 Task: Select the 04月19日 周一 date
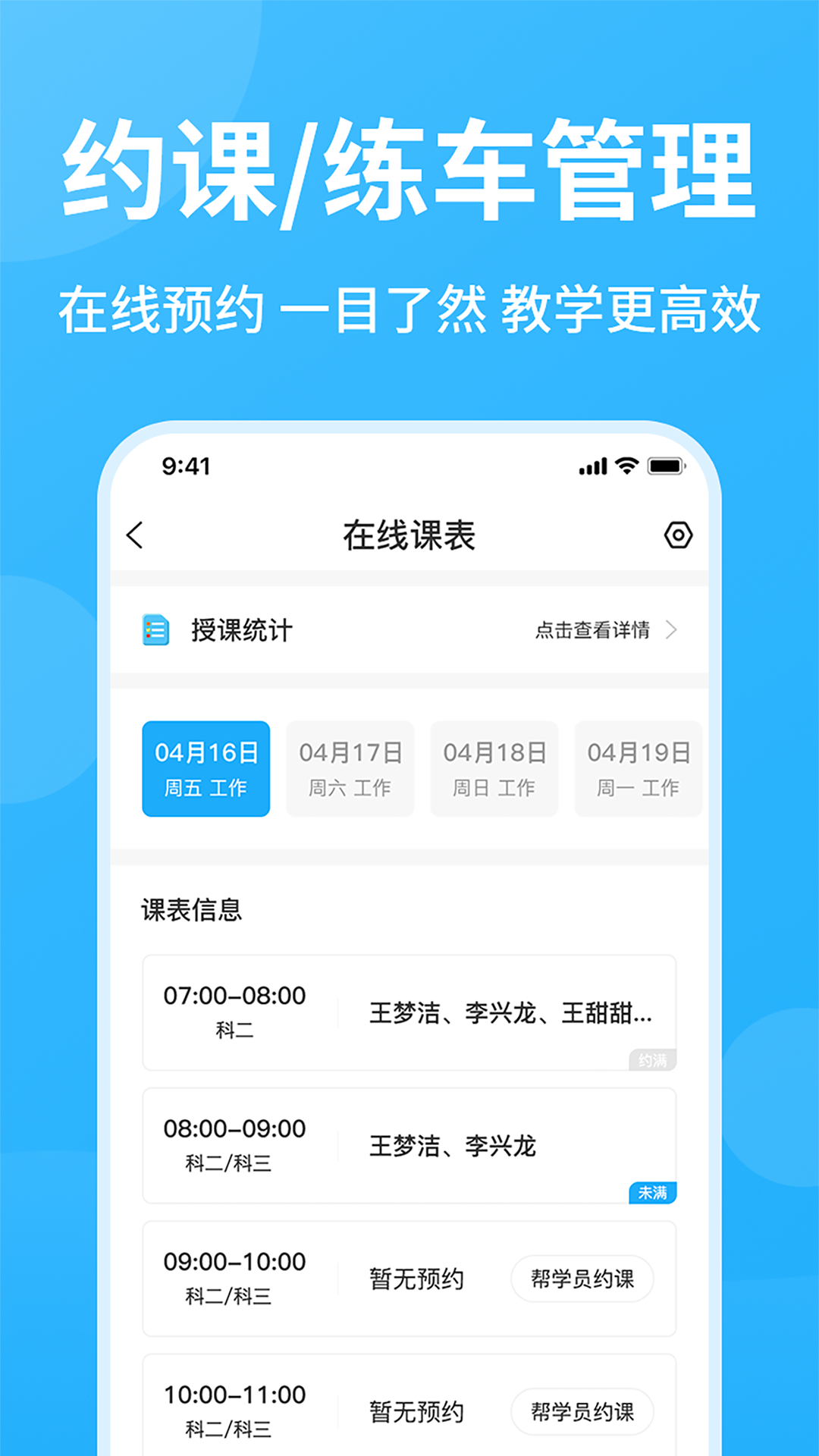click(638, 767)
